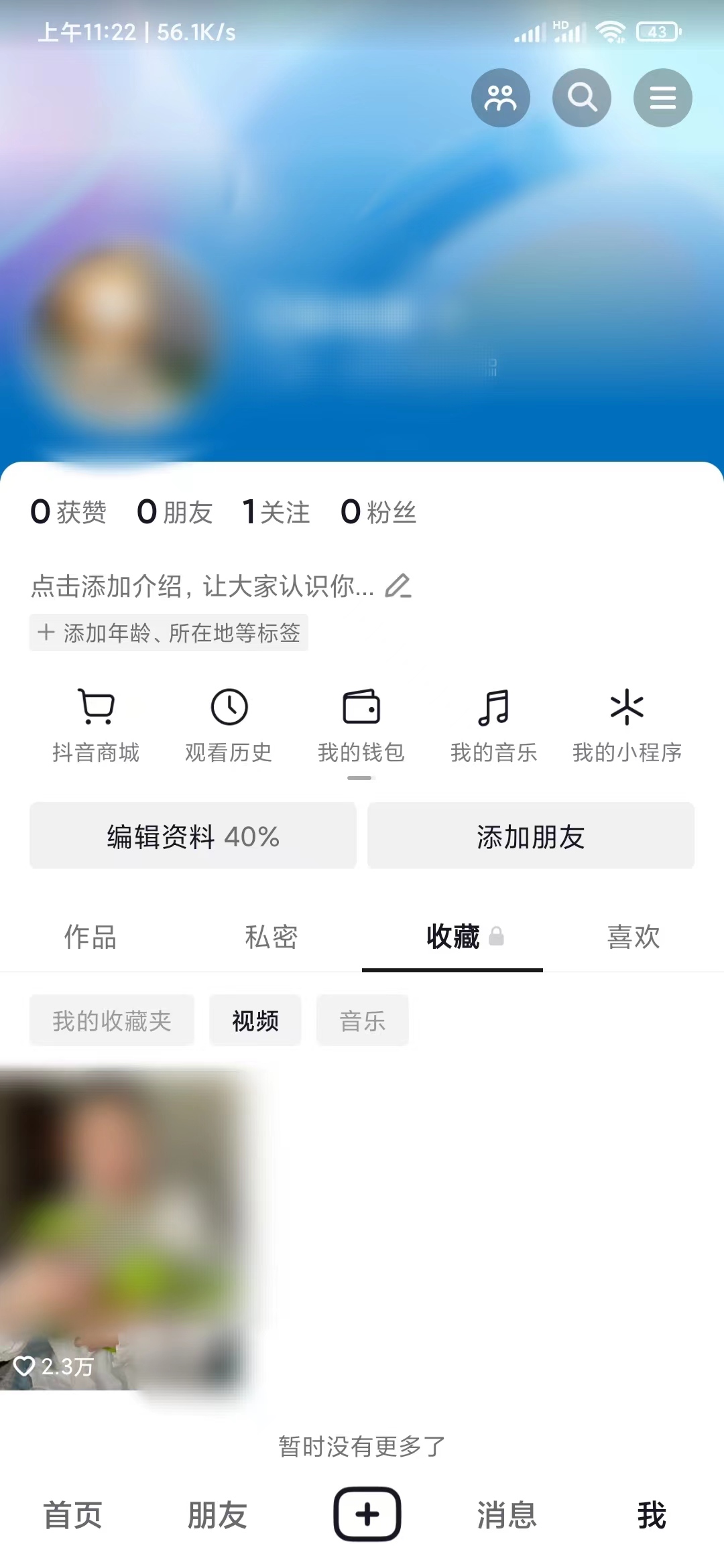Toggle the 视频 filter chip
The width and height of the screenshot is (724, 1568).
pyautogui.click(x=255, y=1020)
